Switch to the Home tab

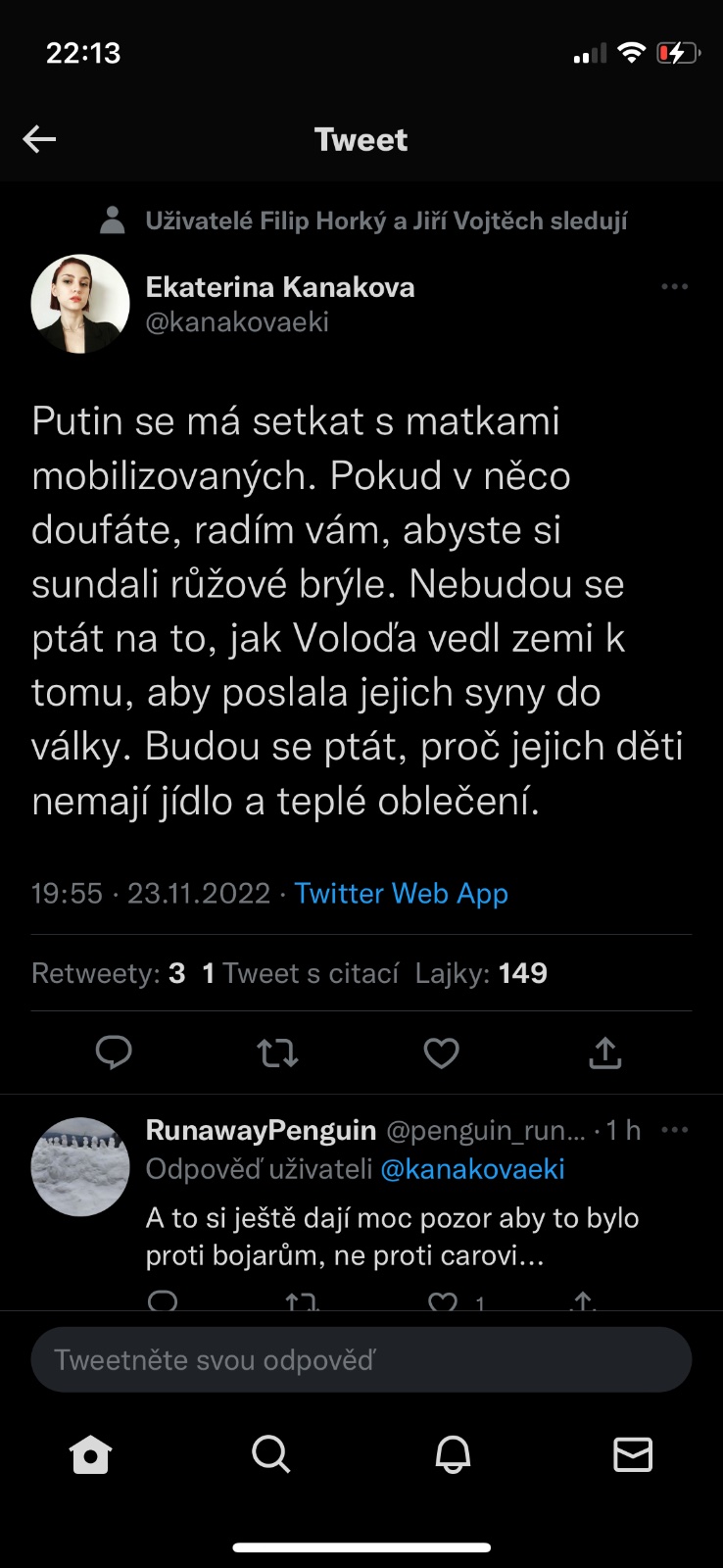[x=91, y=1455]
